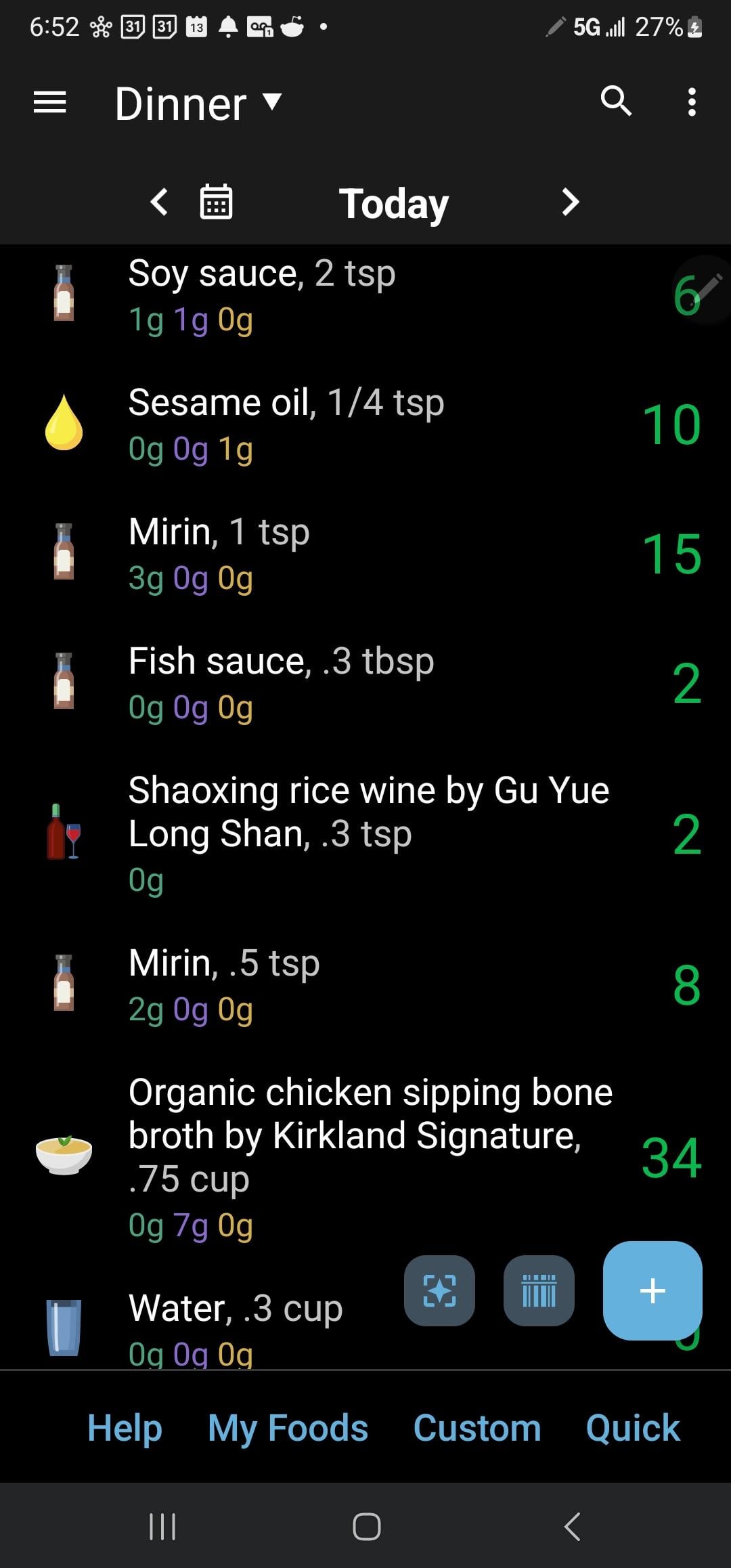Image resolution: width=731 pixels, height=1568 pixels.
Task: Open the calendar date picker
Action: click(217, 202)
